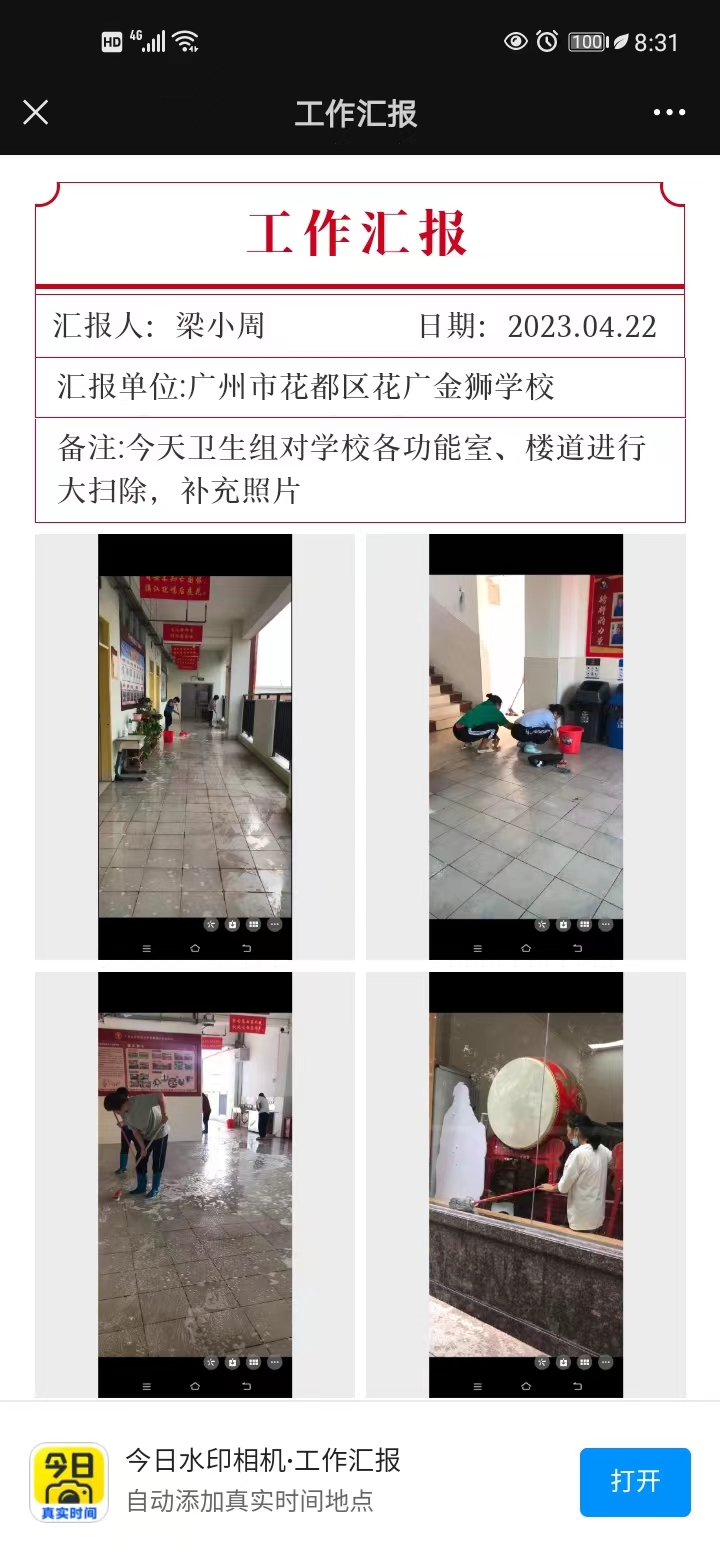View the stairway floor scrubbing photo

[526, 746]
